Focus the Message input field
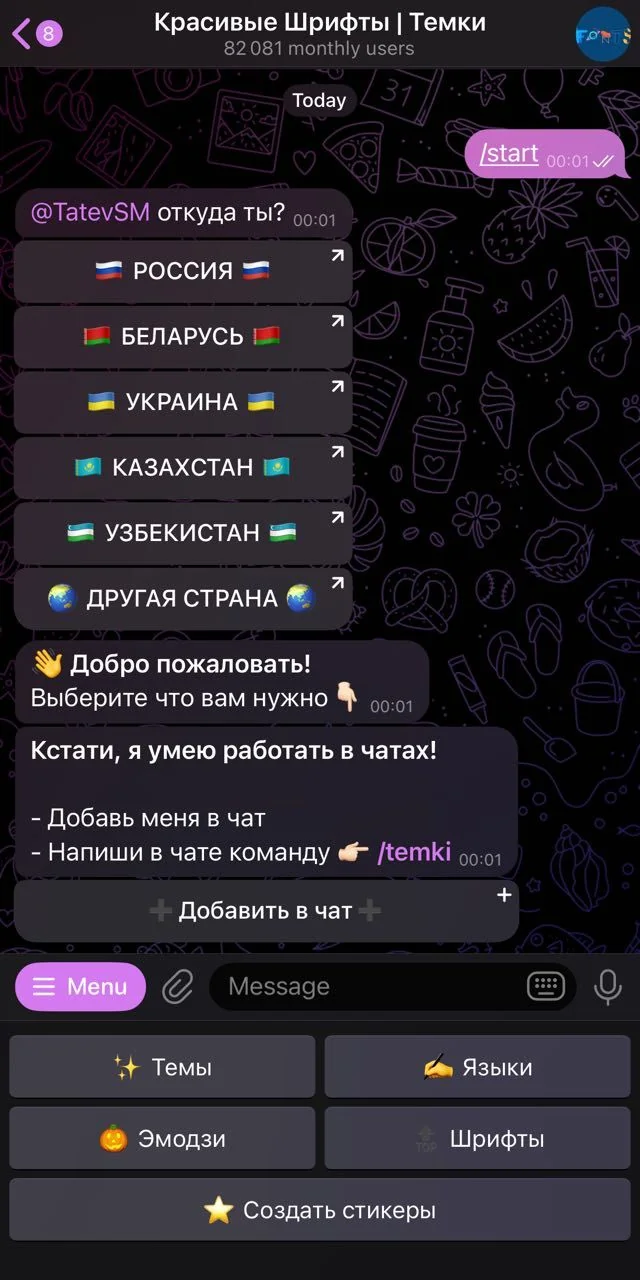 click(370, 987)
